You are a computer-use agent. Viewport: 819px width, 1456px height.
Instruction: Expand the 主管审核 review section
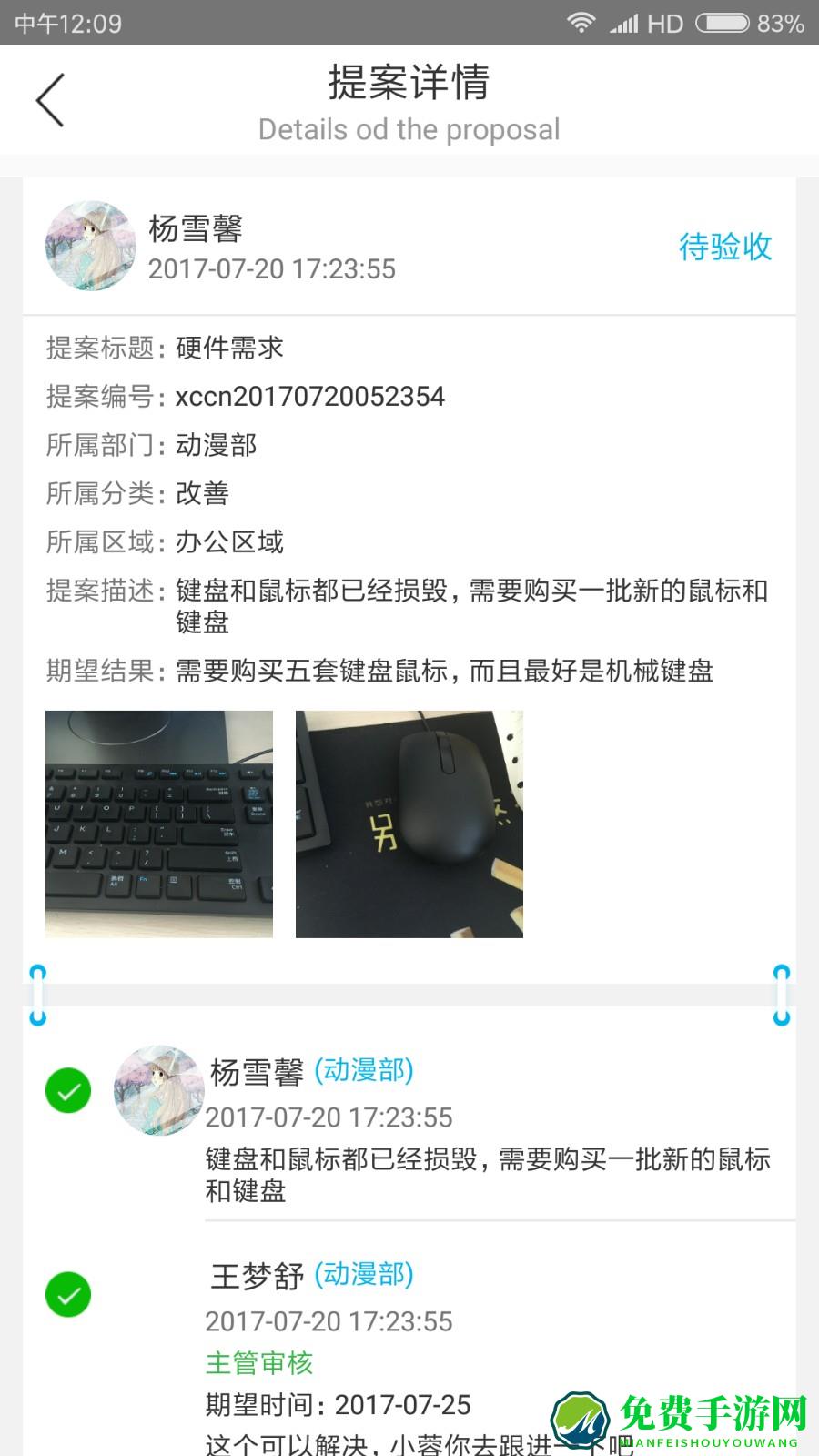tap(259, 1362)
